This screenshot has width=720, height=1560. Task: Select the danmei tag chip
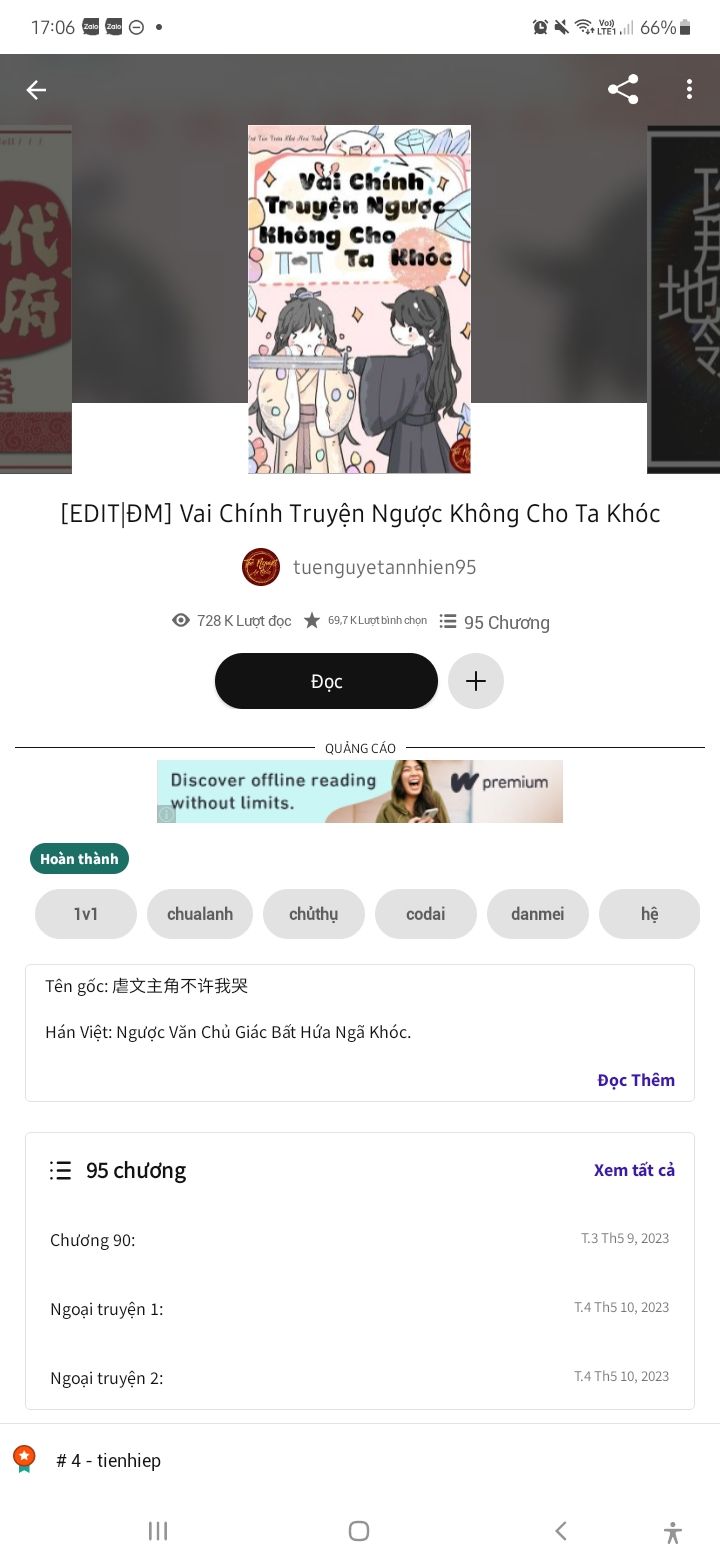[538, 914]
